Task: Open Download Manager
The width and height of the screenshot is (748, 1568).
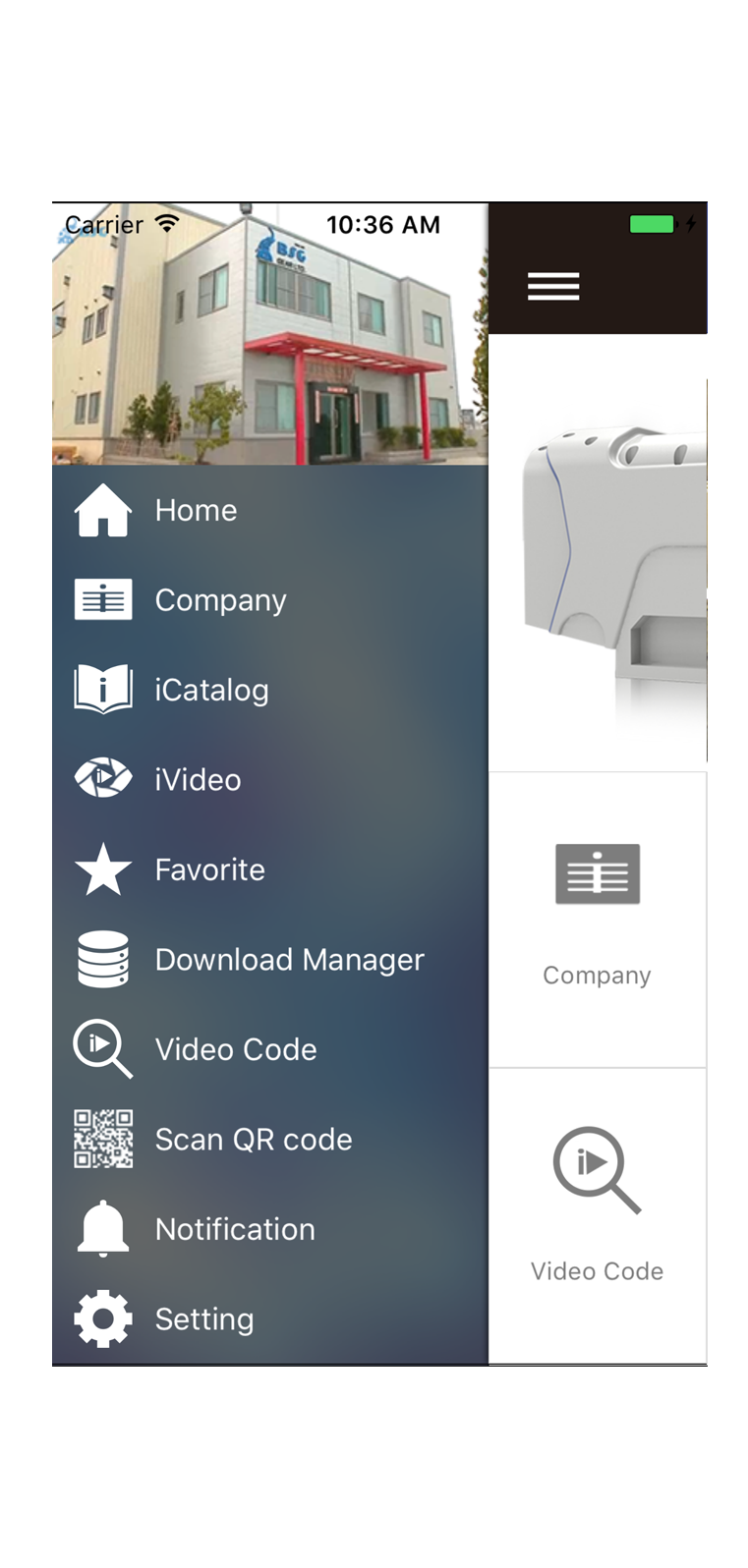Action: tap(288, 960)
